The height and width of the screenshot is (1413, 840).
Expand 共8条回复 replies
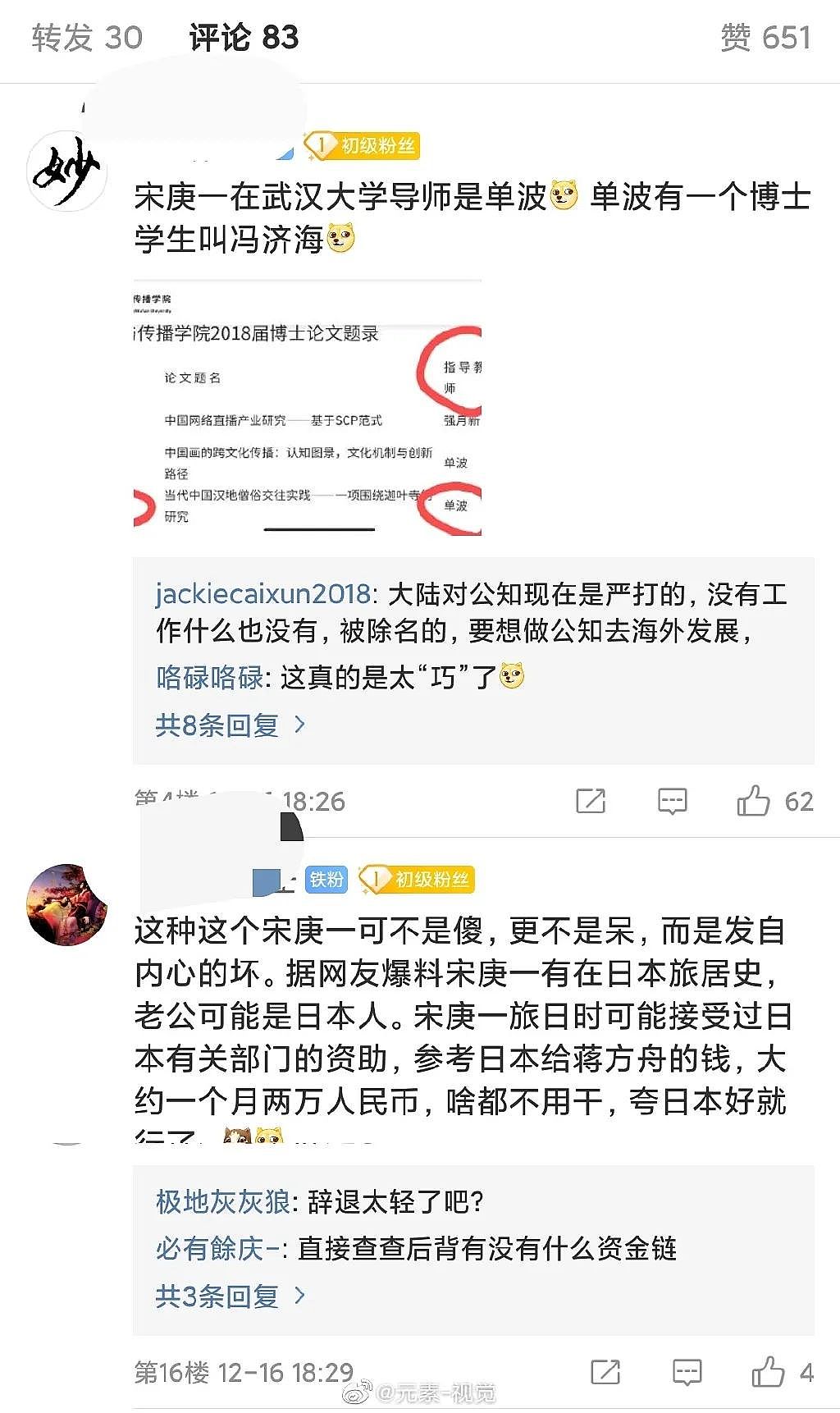tap(230, 725)
